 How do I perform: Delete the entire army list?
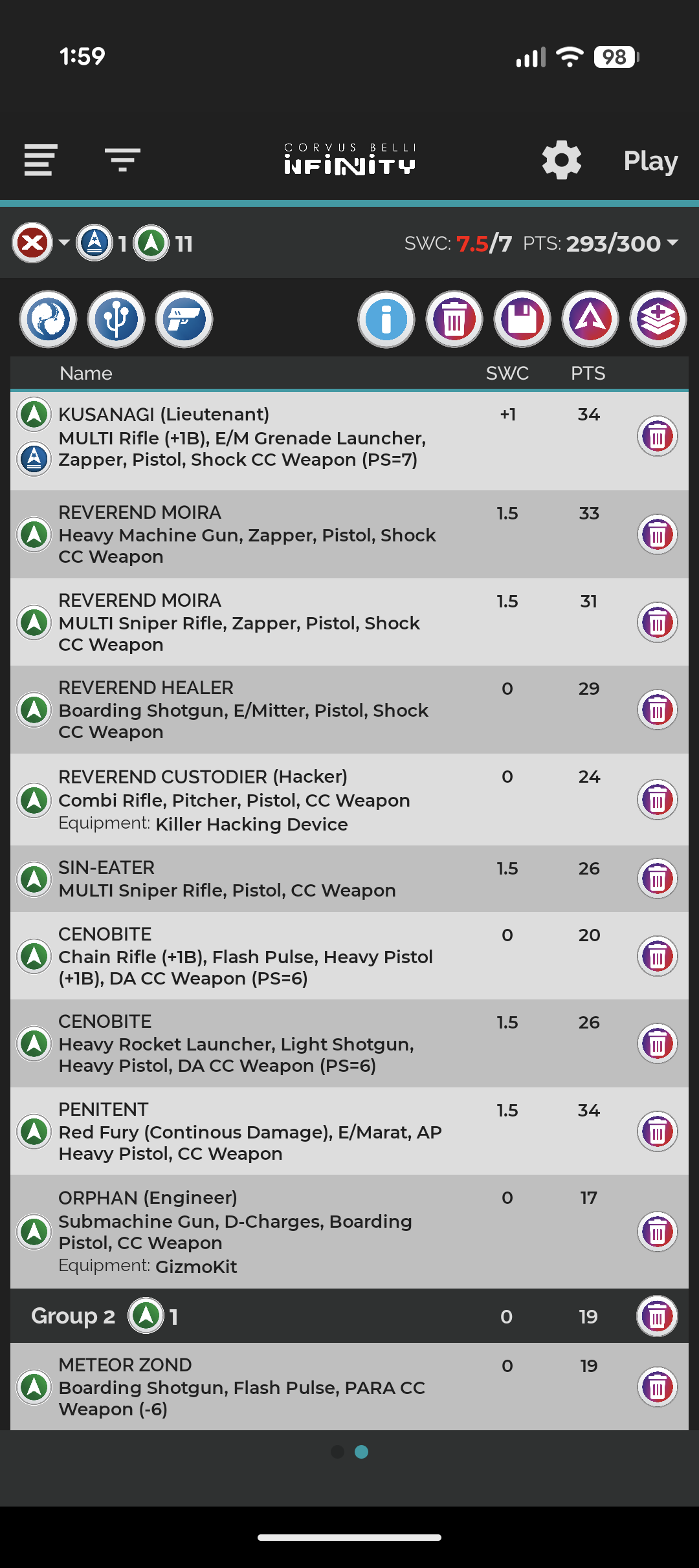[x=454, y=319]
